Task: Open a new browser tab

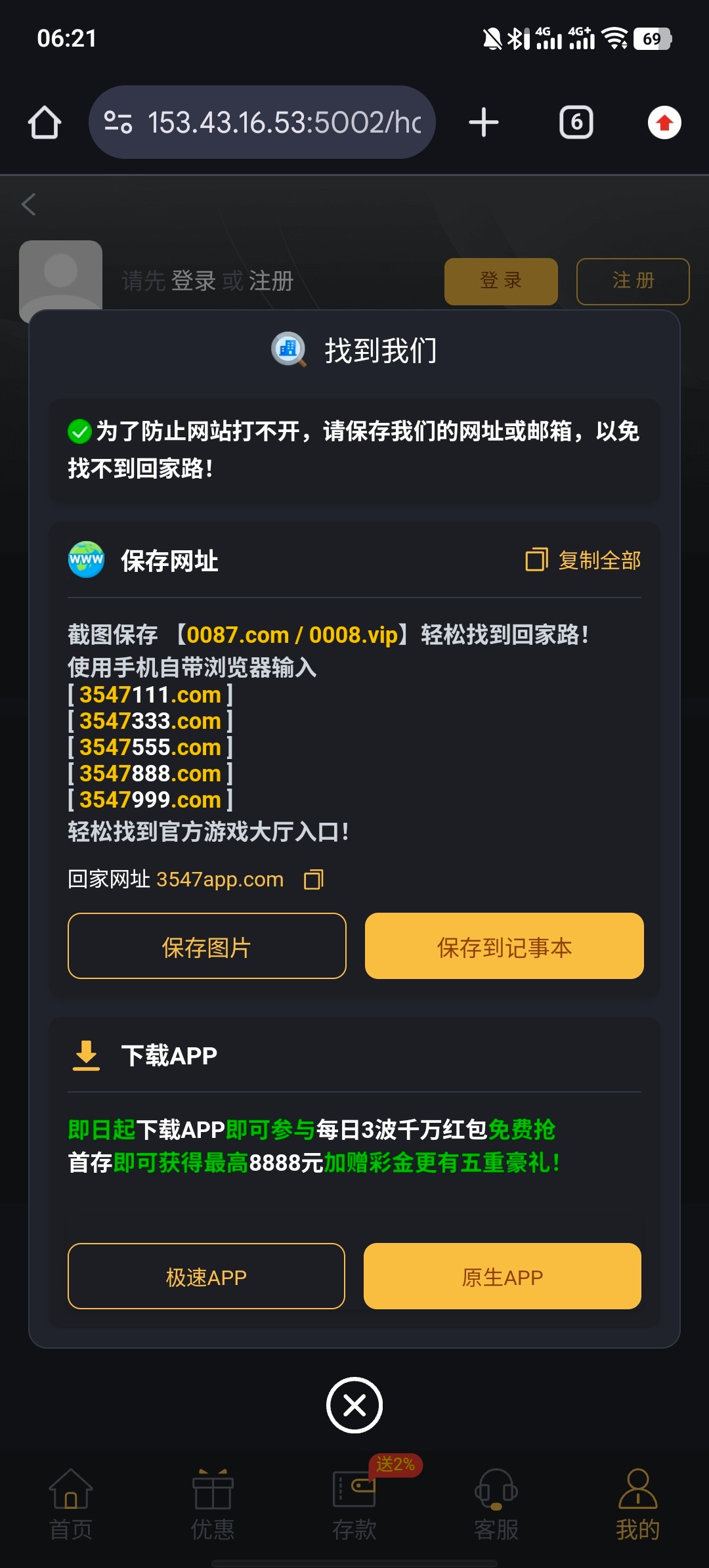Action: pyautogui.click(x=484, y=123)
